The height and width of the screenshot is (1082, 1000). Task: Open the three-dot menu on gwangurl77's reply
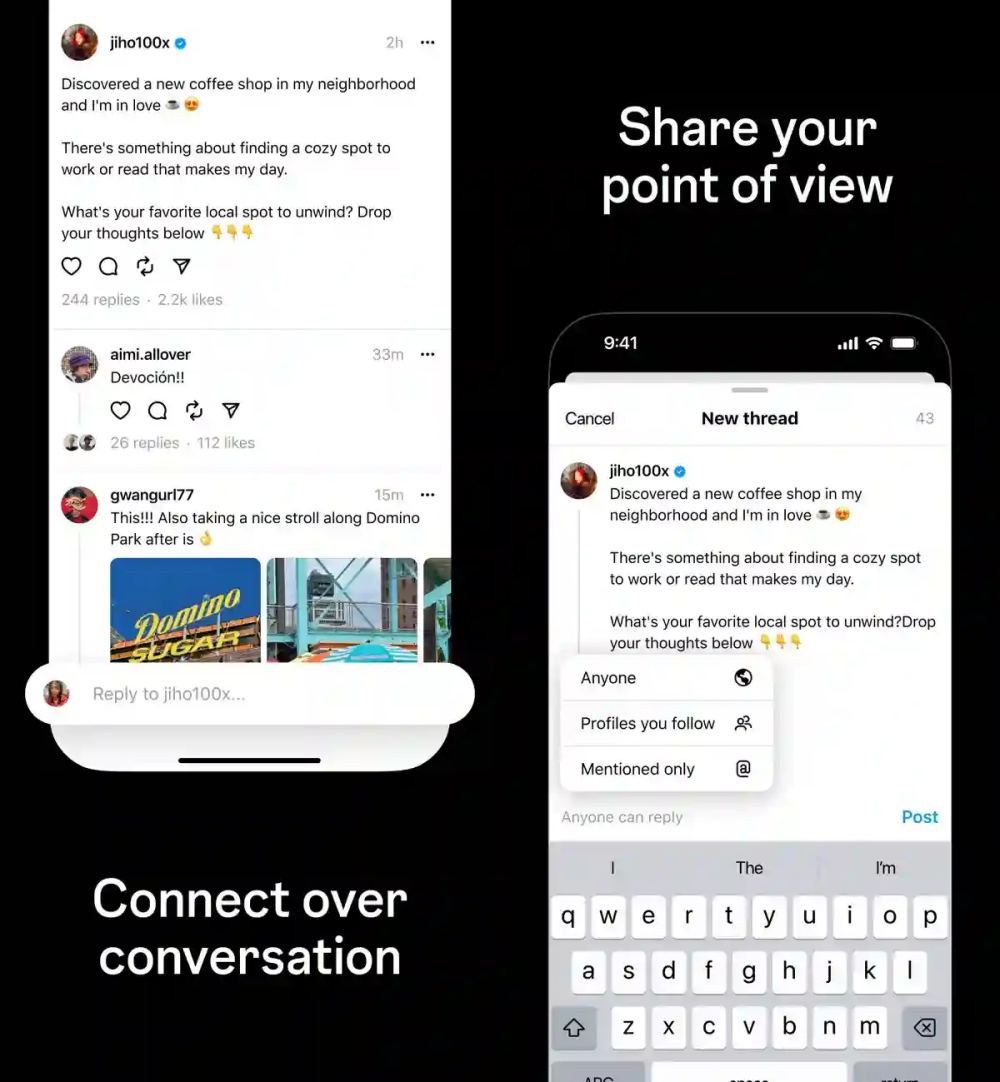(427, 495)
